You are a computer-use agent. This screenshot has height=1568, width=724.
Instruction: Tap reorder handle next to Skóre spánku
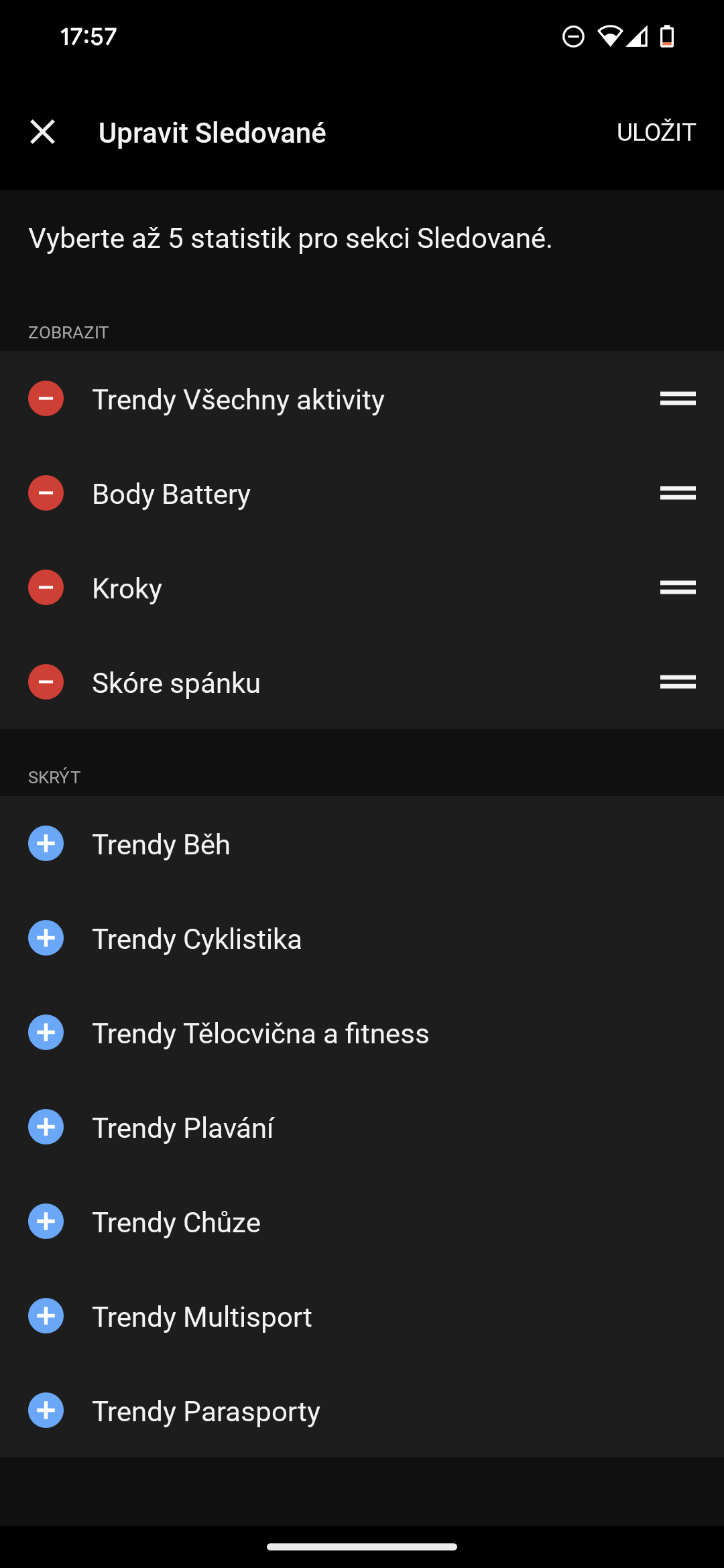click(678, 682)
